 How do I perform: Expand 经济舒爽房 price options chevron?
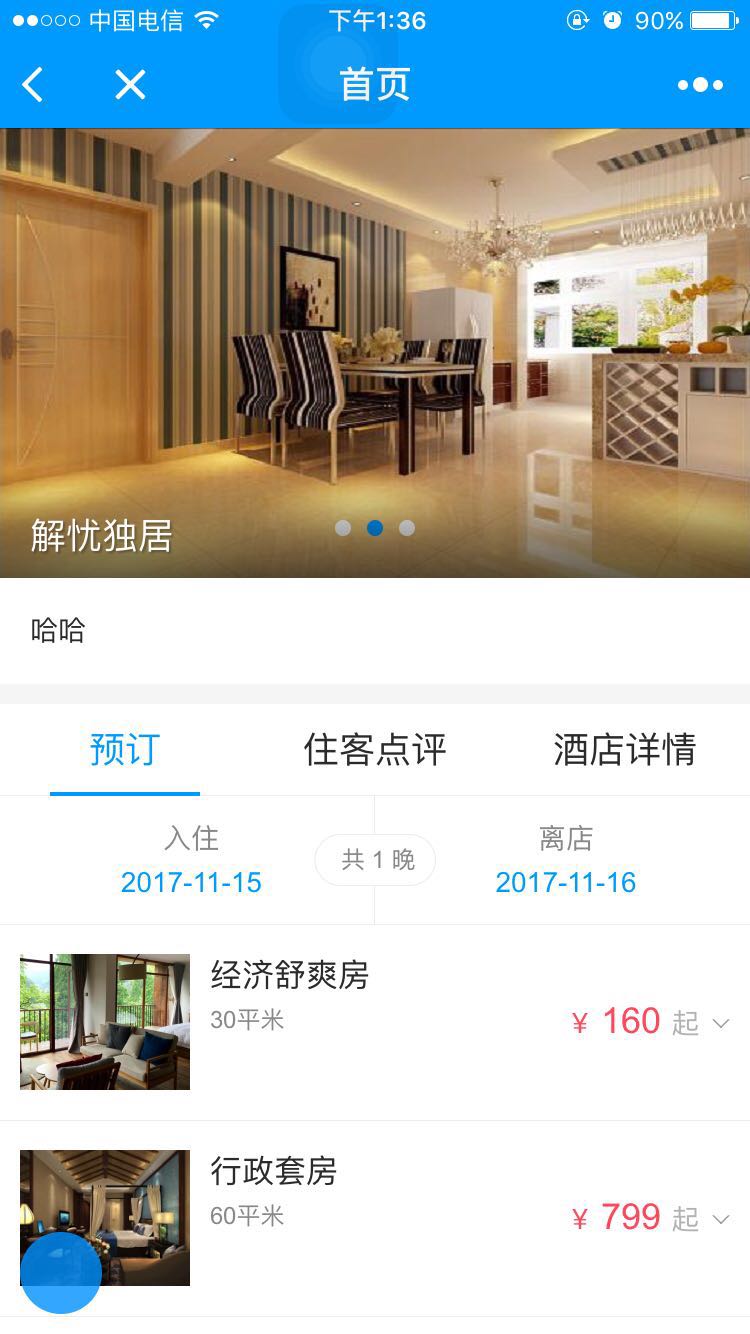coord(721,1023)
